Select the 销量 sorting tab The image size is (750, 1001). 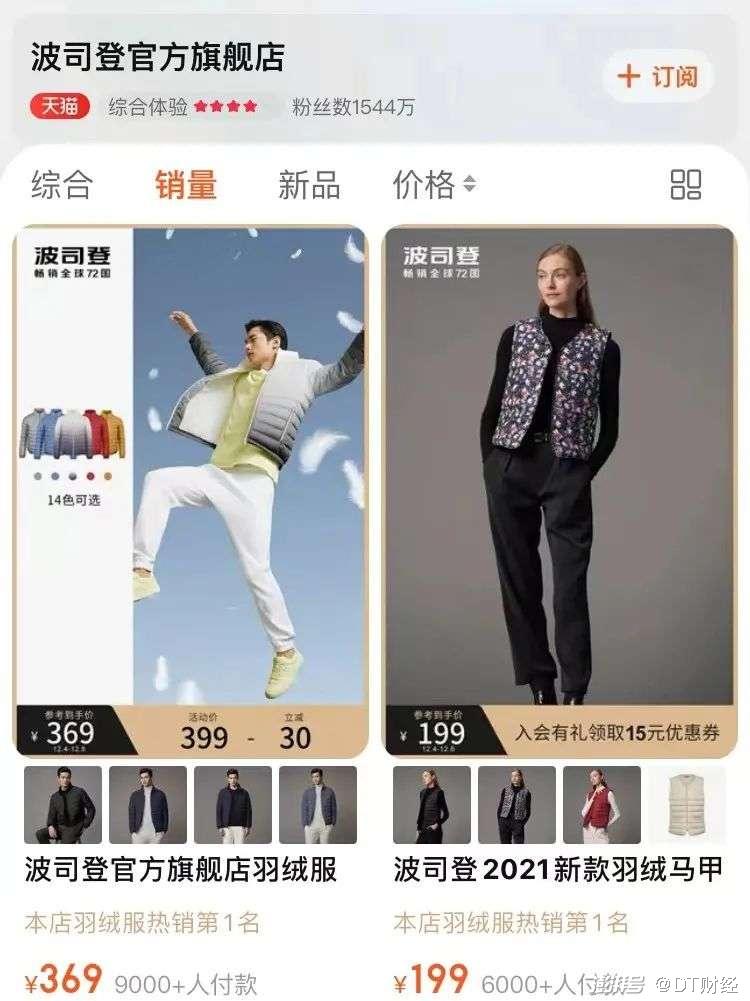(x=186, y=185)
